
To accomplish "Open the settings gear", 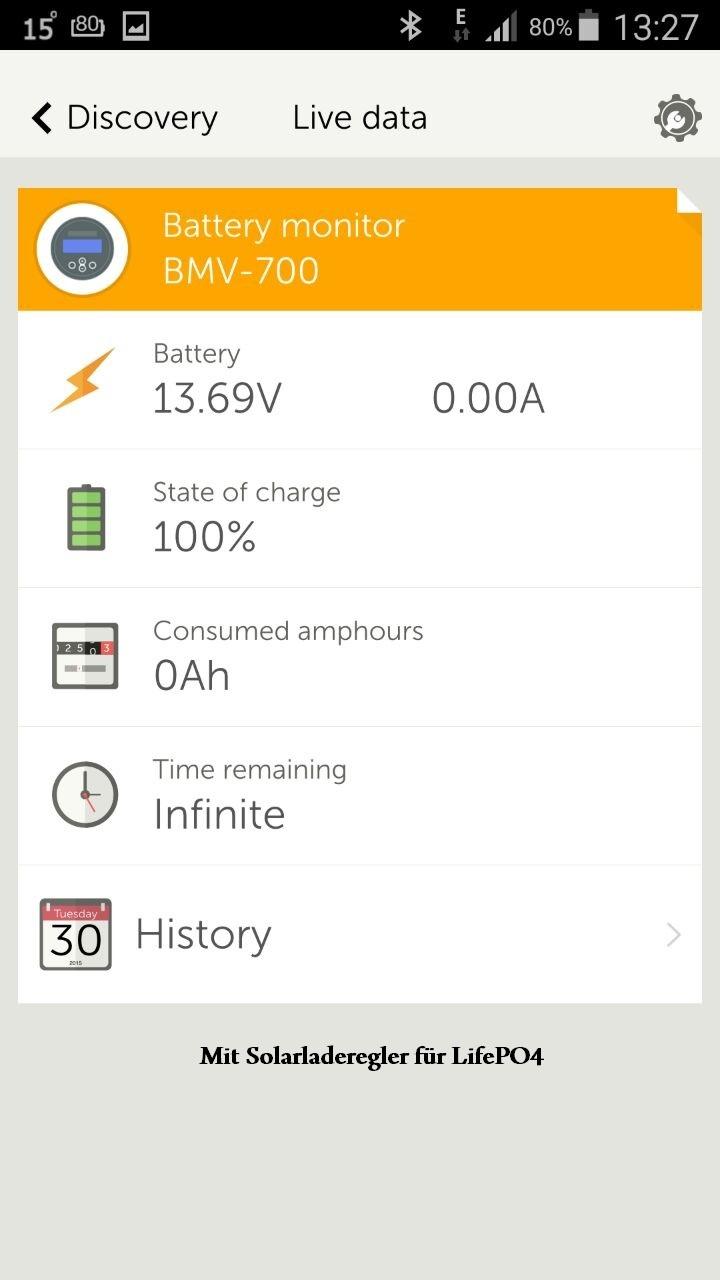I will coord(677,118).
